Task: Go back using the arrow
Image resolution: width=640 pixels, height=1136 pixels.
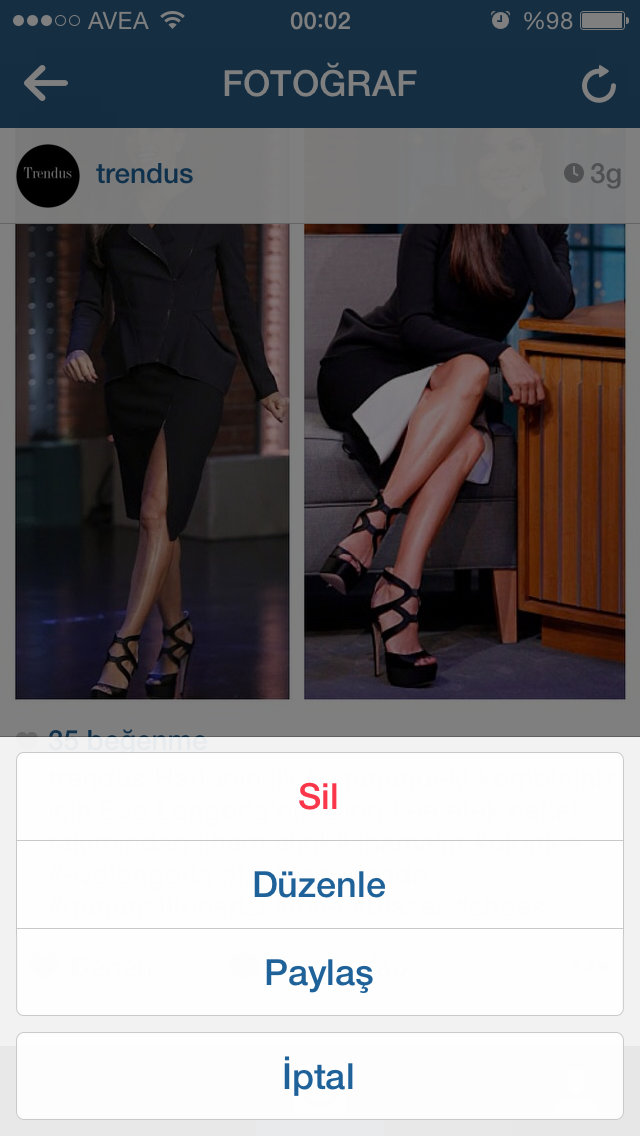Action: pyautogui.click(x=46, y=84)
